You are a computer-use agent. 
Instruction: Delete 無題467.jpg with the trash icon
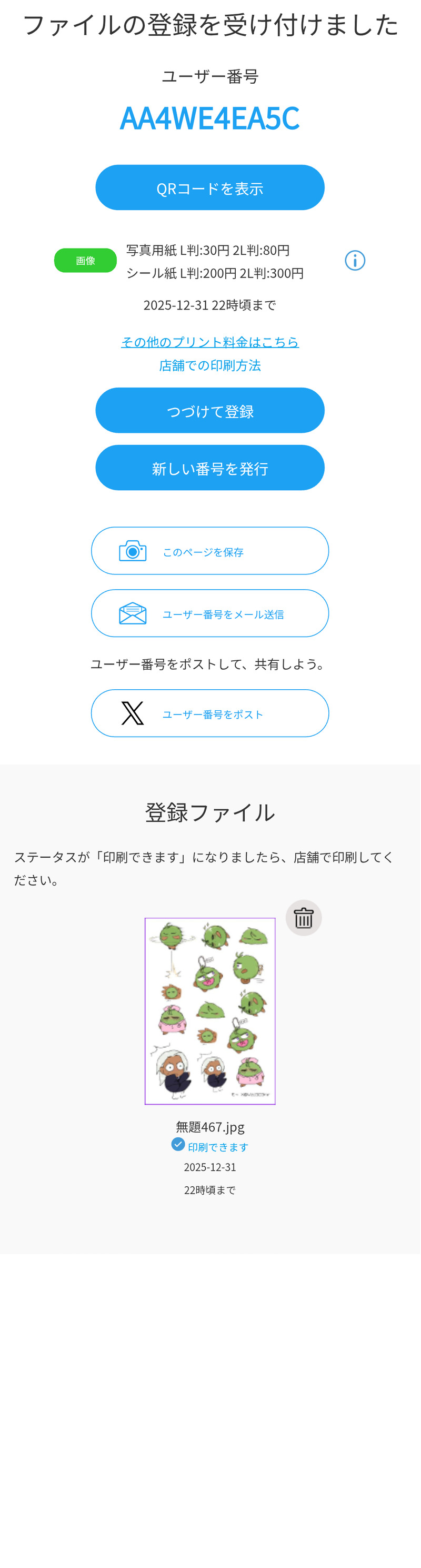coord(304,917)
